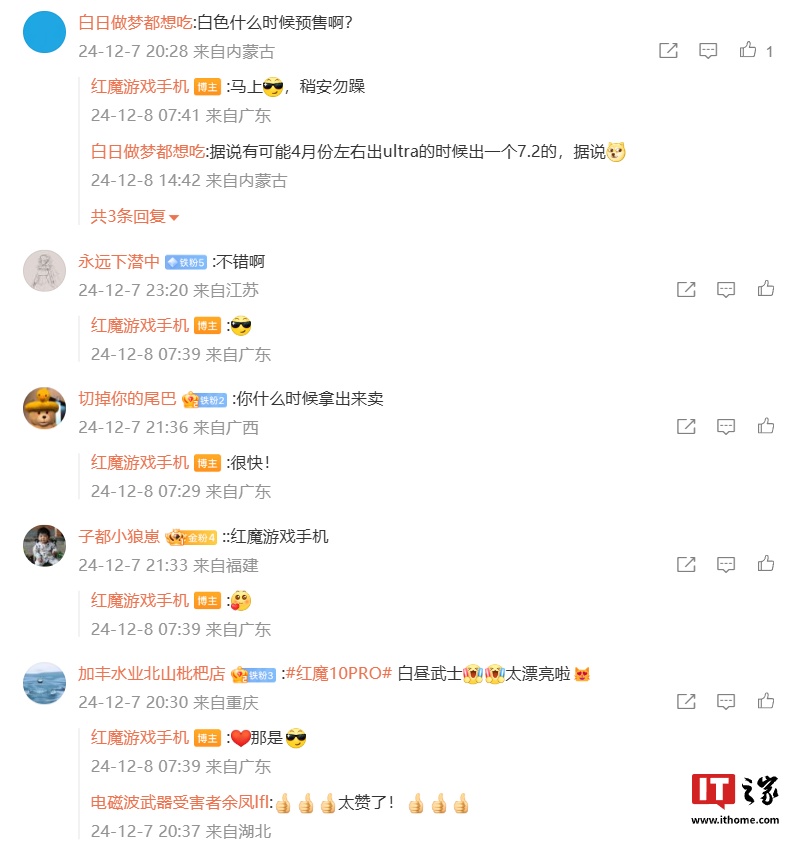The height and width of the screenshot is (842, 793).
Task: Share 加丰水业北山枇杷店's comment
Action: 686,702
